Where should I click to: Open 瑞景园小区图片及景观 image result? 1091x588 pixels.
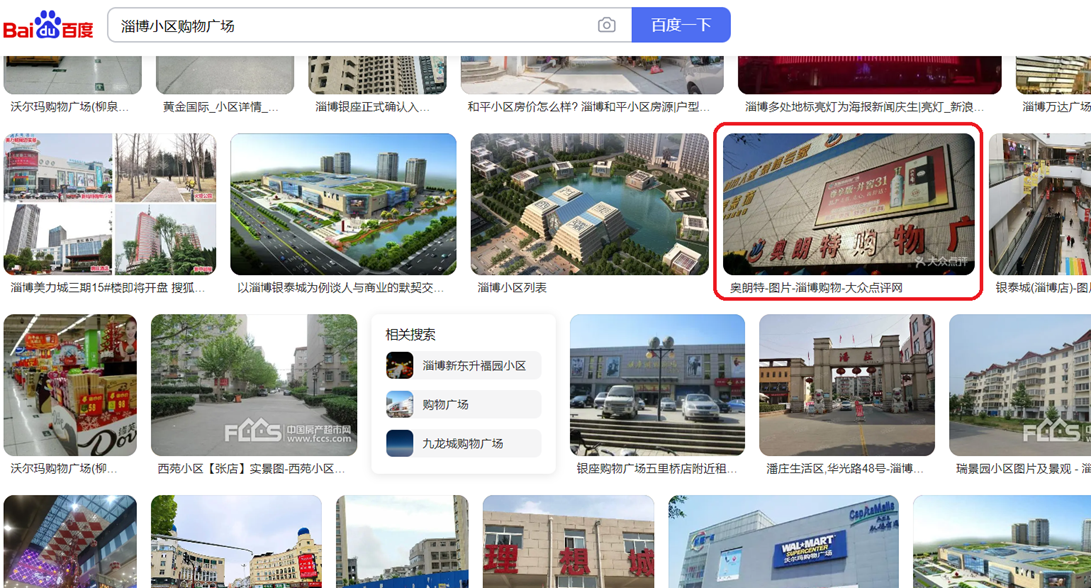pos(1019,385)
